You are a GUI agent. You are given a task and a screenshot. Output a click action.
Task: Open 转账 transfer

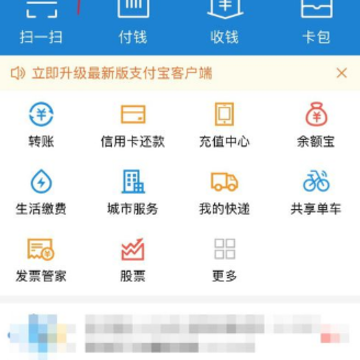pyautogui.click(x=41, y=125)
